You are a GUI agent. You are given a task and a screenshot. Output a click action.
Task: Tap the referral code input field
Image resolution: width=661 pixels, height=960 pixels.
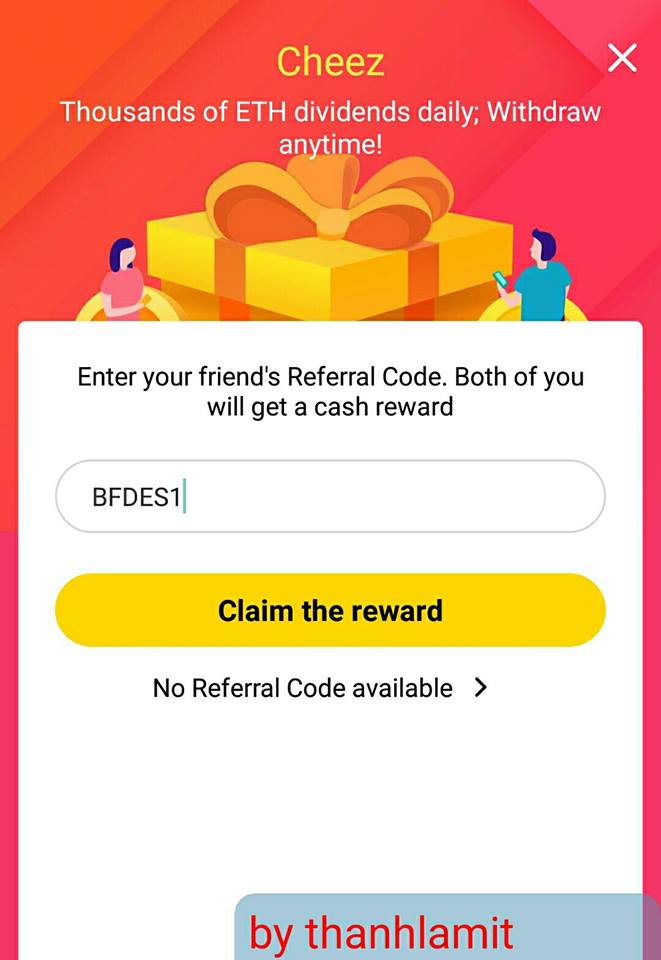[x=330, y=497]
